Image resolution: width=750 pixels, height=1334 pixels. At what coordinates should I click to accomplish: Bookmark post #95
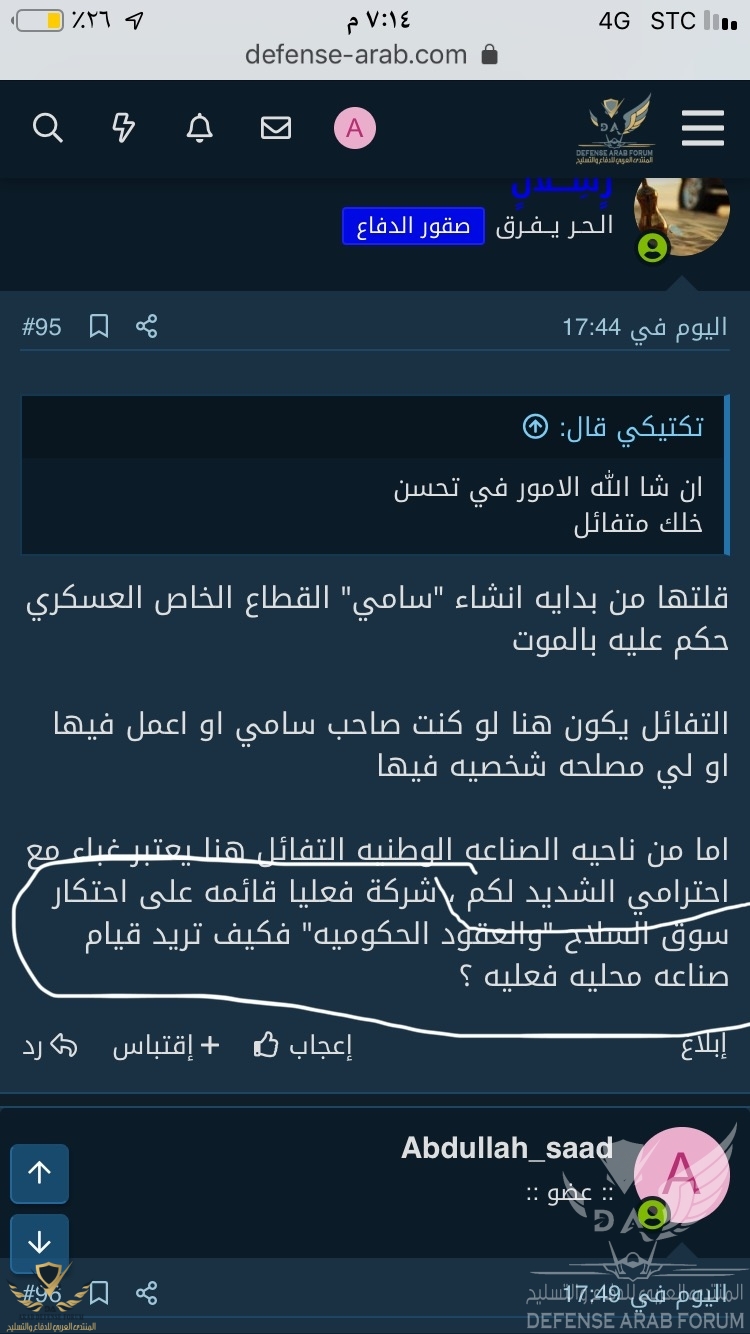[x=99, y=326]
